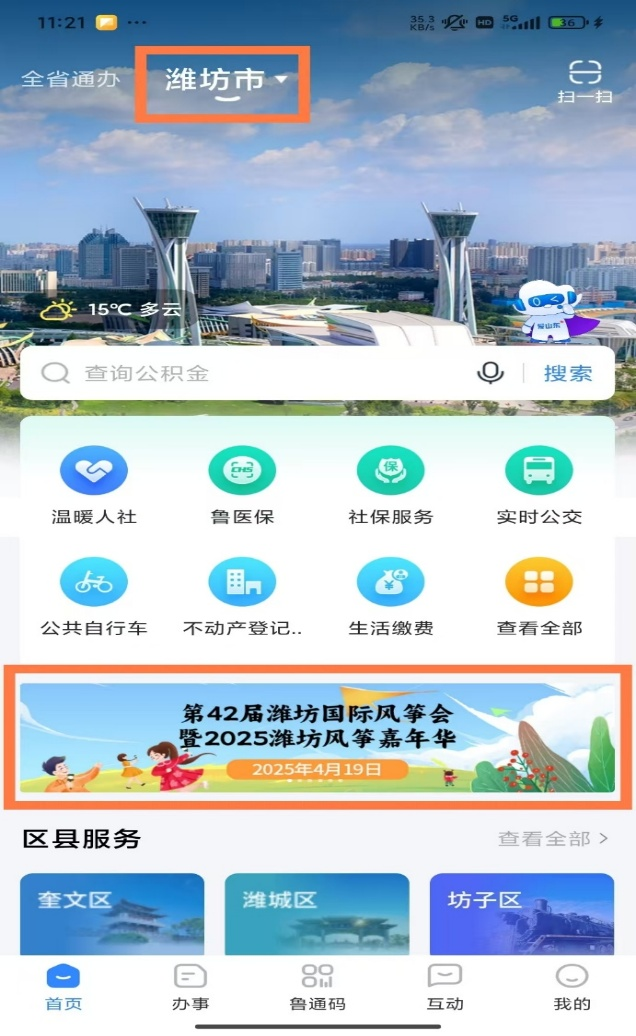Switch to the 办事 tab

pos(190,987)
